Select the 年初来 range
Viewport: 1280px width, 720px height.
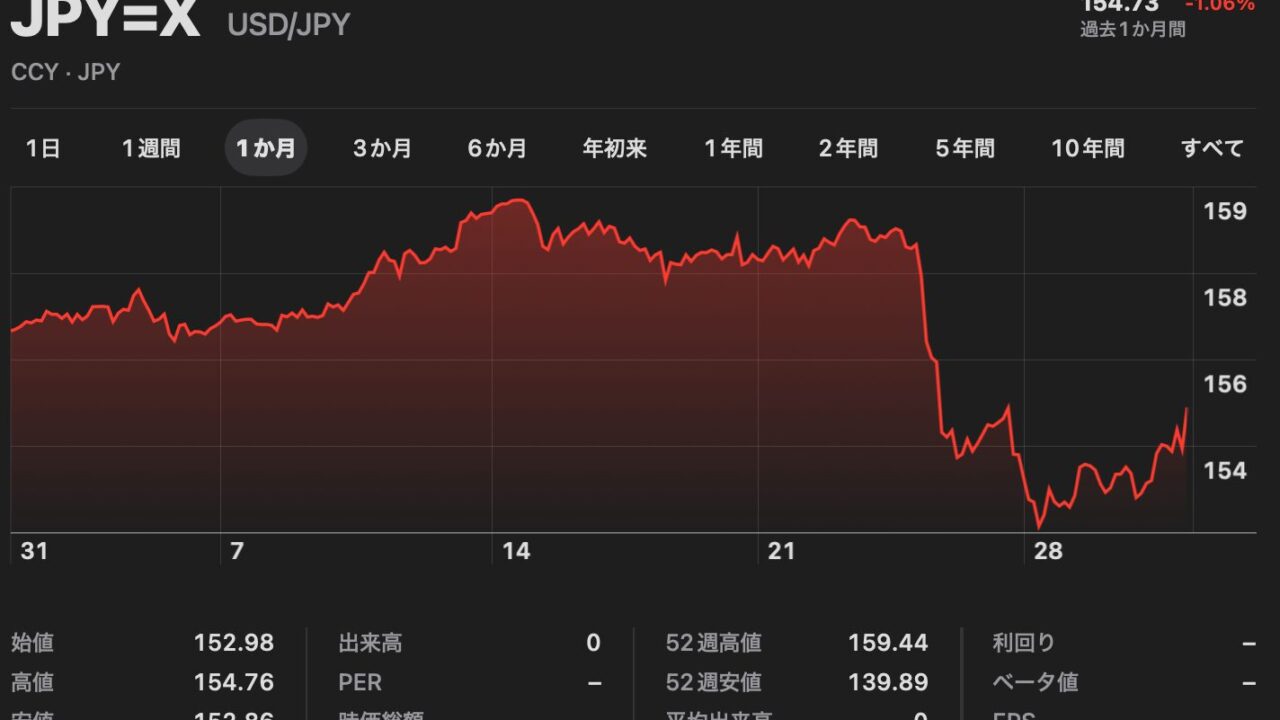point(615,149)
